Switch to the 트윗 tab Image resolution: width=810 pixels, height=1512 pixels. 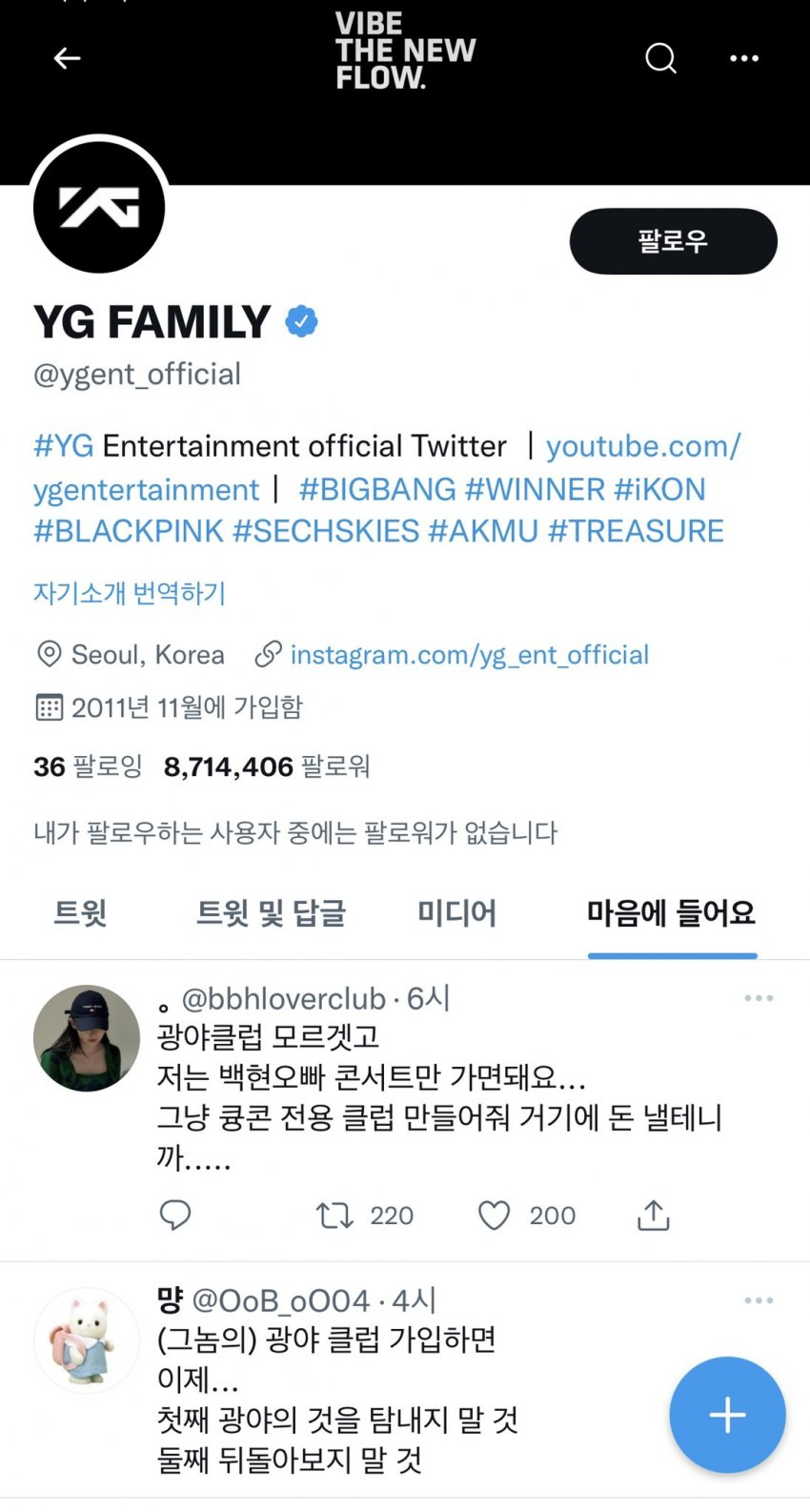tap(80, 913)
